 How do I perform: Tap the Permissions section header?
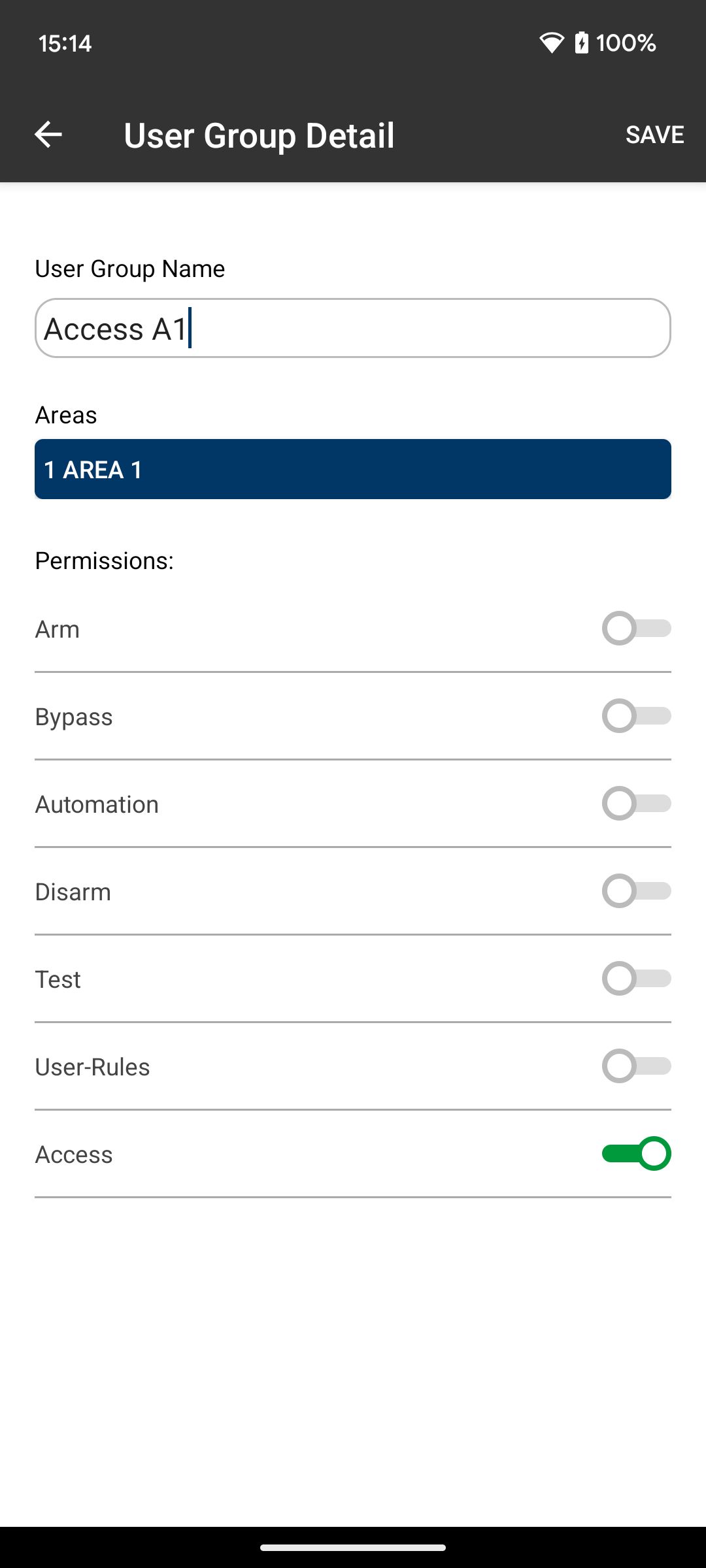[105, 560]
